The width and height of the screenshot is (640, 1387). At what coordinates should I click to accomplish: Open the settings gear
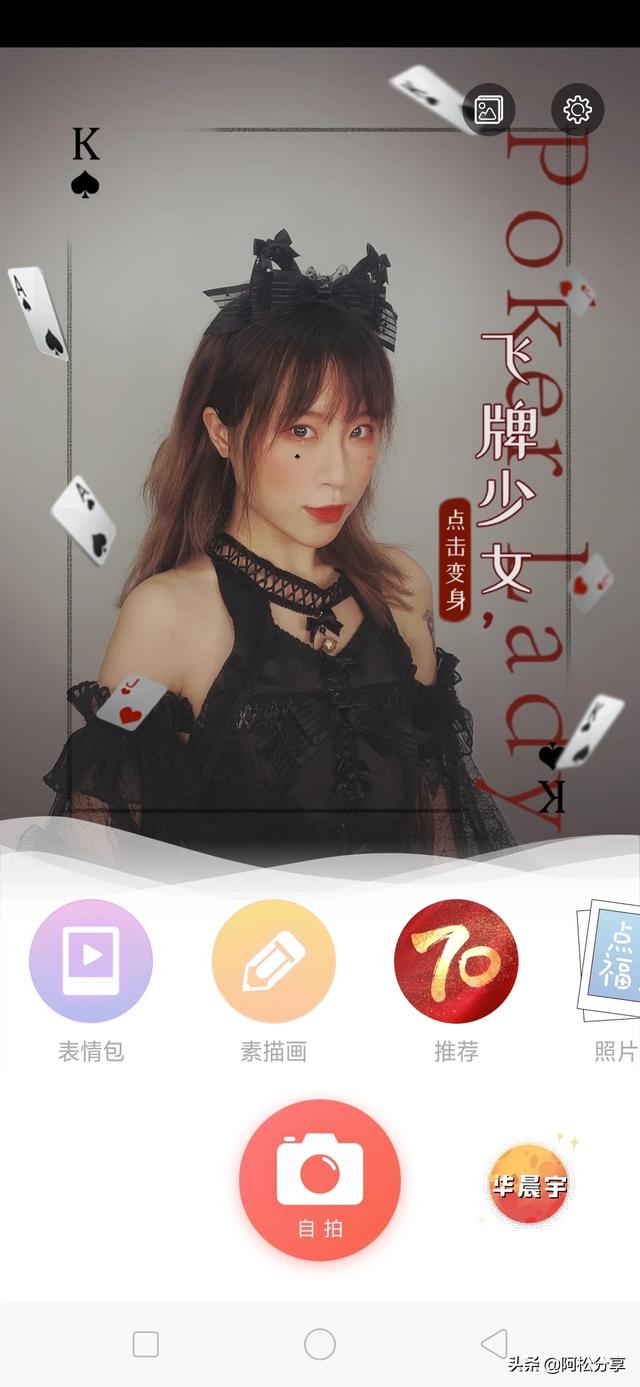[x=577, y=109]
